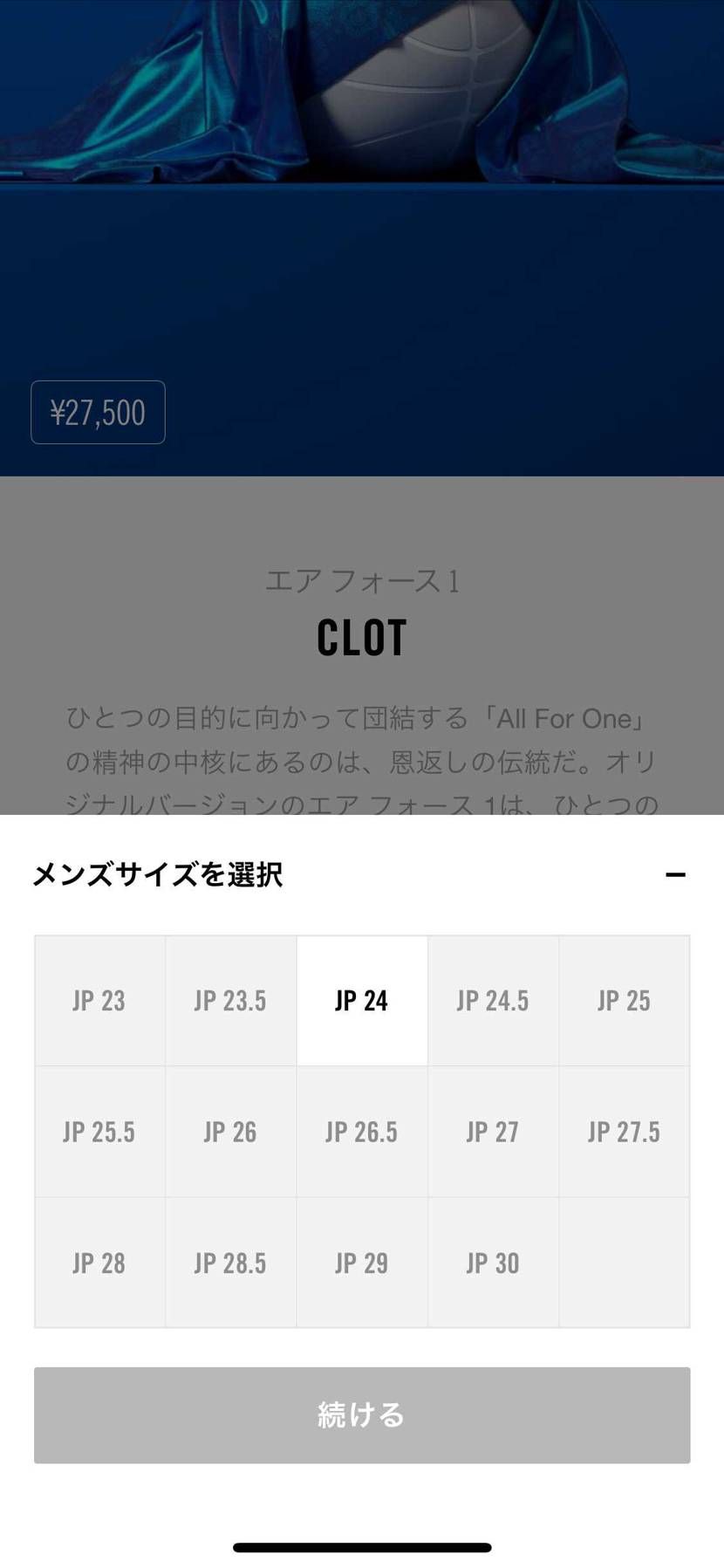Tap the JP 24 size option
724x1568 pixels.
click(362, 1001)
